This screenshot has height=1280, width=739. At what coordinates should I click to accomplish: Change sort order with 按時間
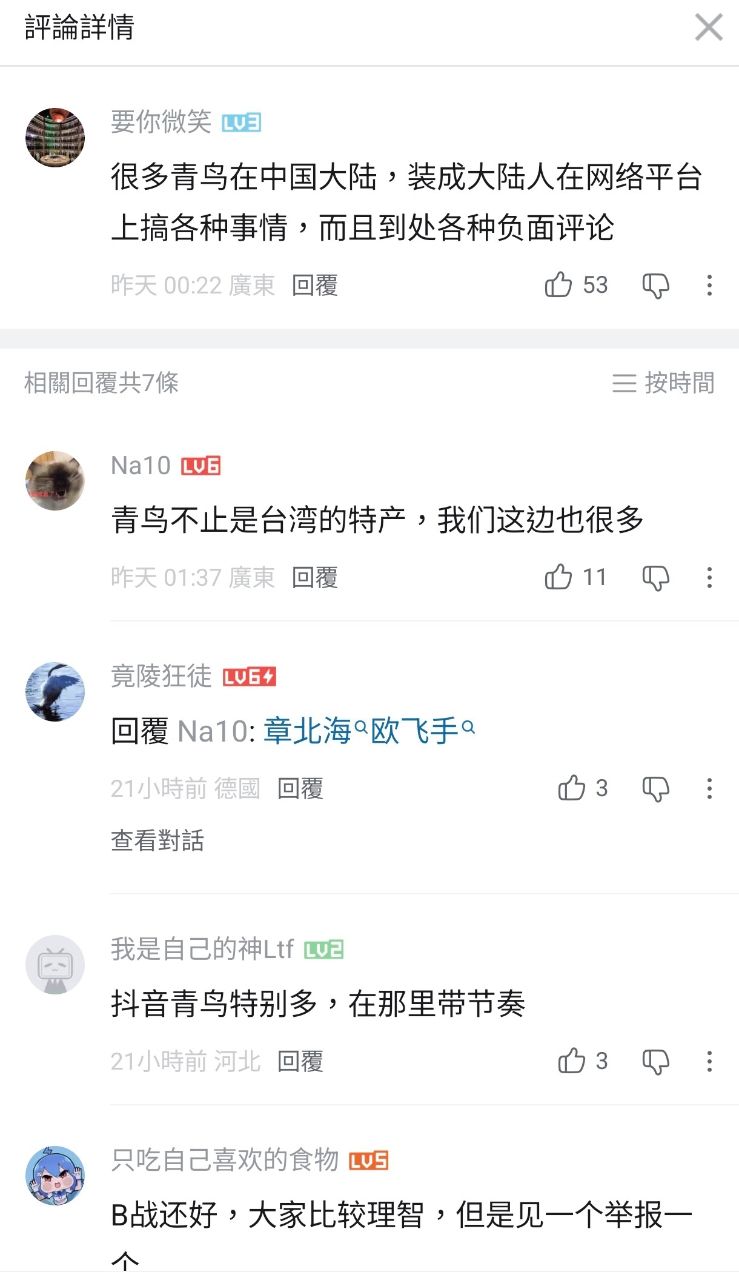(x=664, y=382)
